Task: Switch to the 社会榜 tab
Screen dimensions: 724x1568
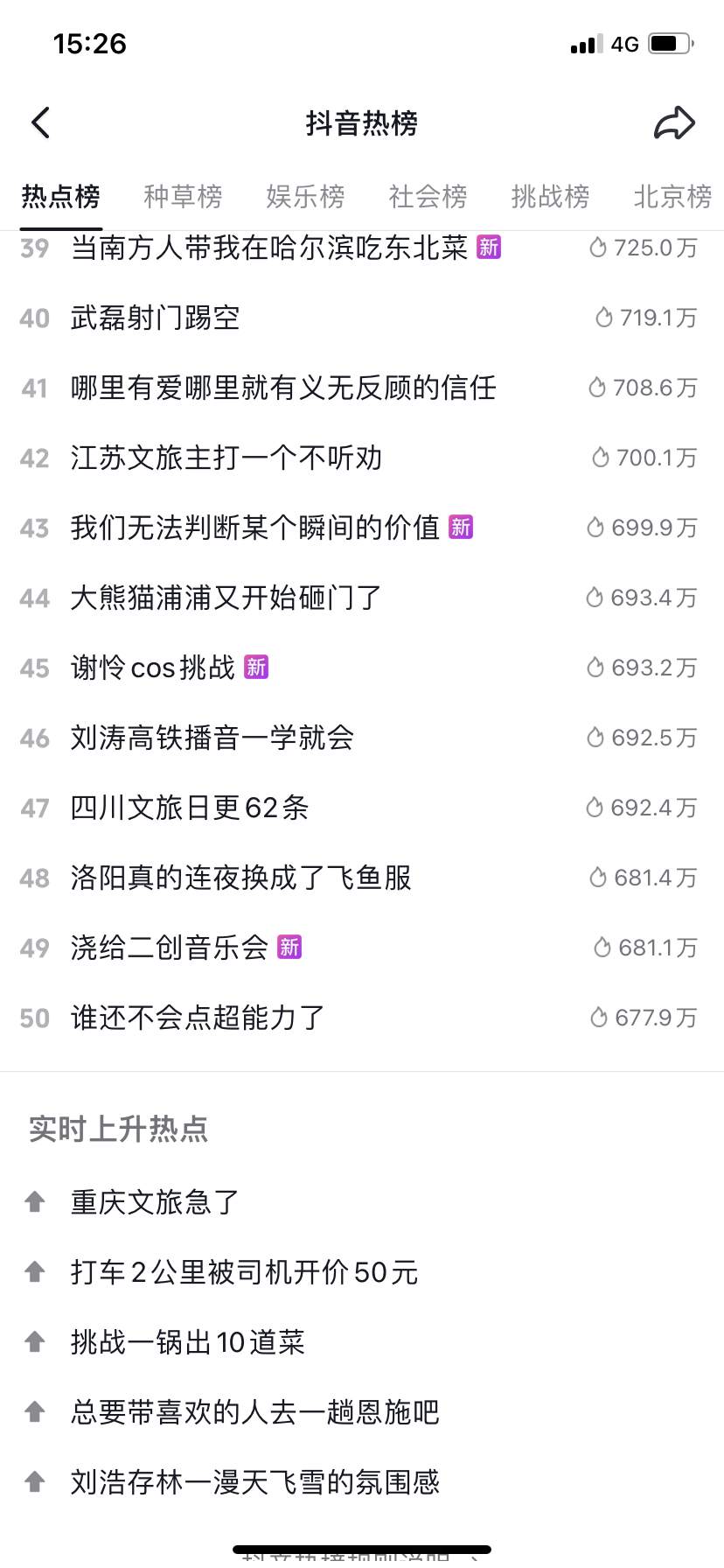Action: pos(428,197)
